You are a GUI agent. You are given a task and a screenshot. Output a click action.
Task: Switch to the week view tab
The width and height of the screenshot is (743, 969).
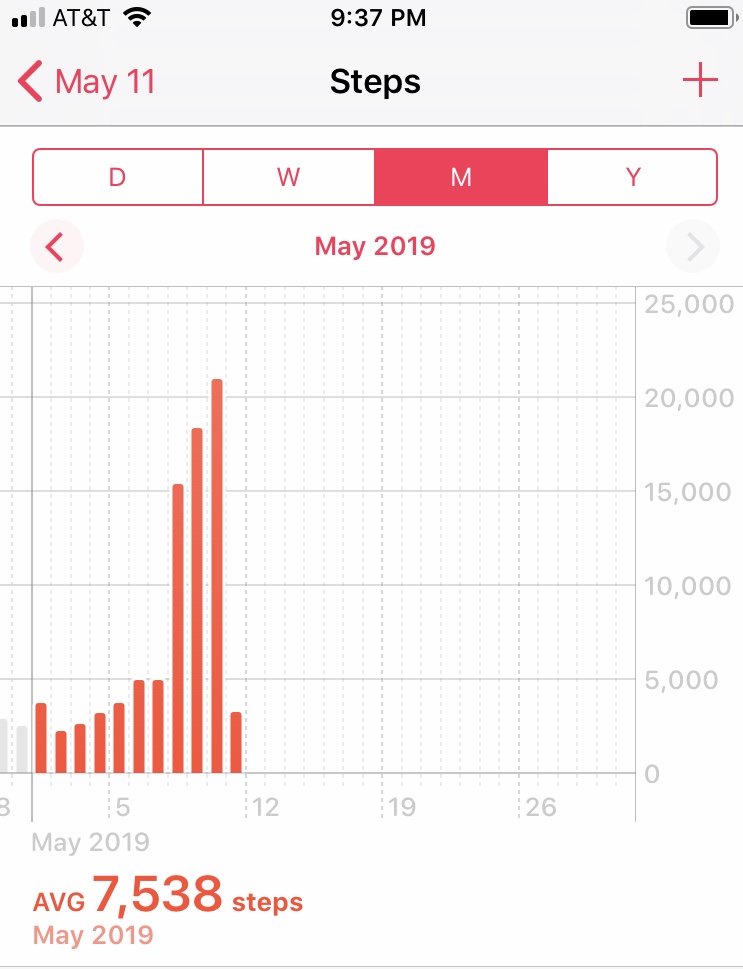coord(289,177)
